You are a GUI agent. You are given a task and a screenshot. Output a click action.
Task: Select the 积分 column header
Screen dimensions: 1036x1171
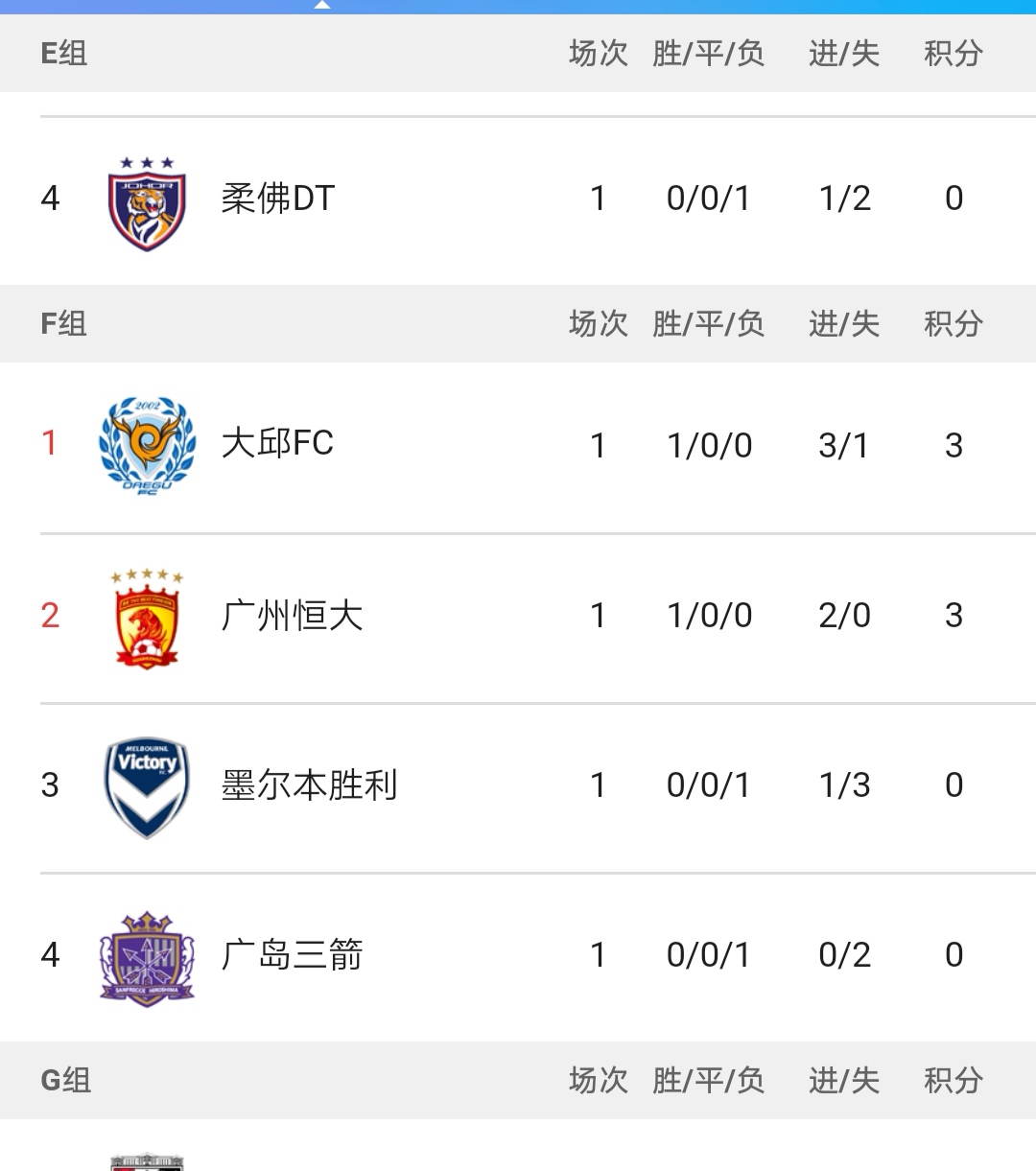point(953,323)
